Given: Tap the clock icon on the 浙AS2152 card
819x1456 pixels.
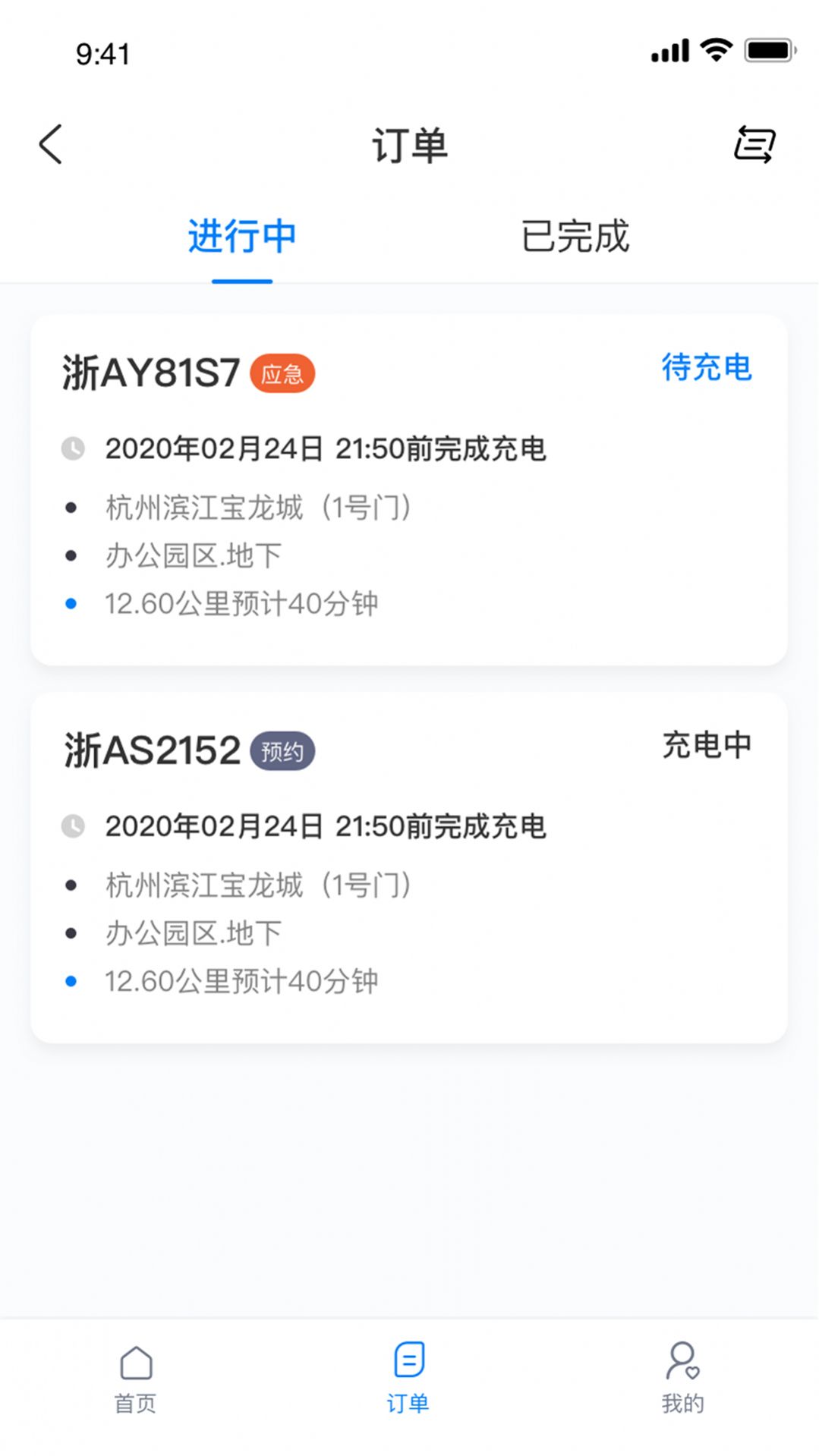Looking at the screenshot, I should [72, 826].
